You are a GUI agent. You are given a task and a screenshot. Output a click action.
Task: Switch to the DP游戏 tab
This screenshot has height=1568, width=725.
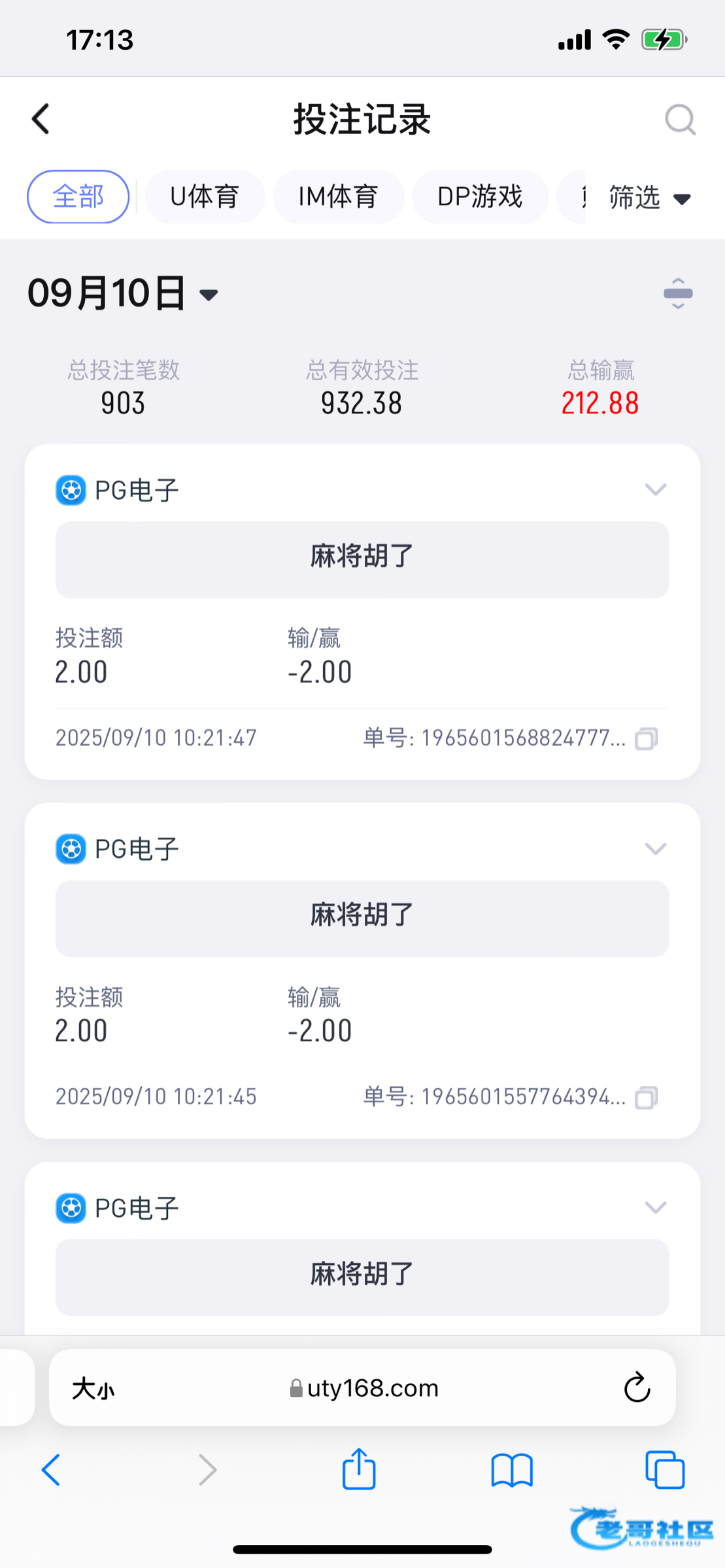tap(480, 197)
